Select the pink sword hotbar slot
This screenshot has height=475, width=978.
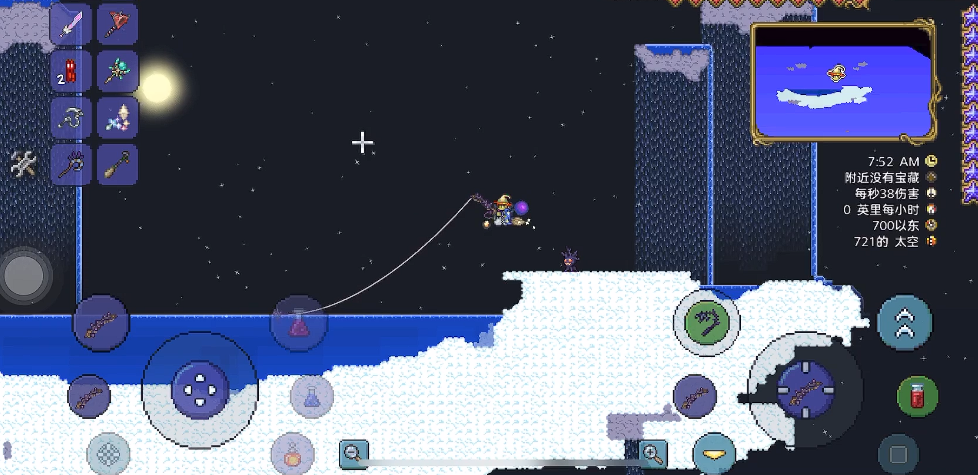[x=70, y=24]
